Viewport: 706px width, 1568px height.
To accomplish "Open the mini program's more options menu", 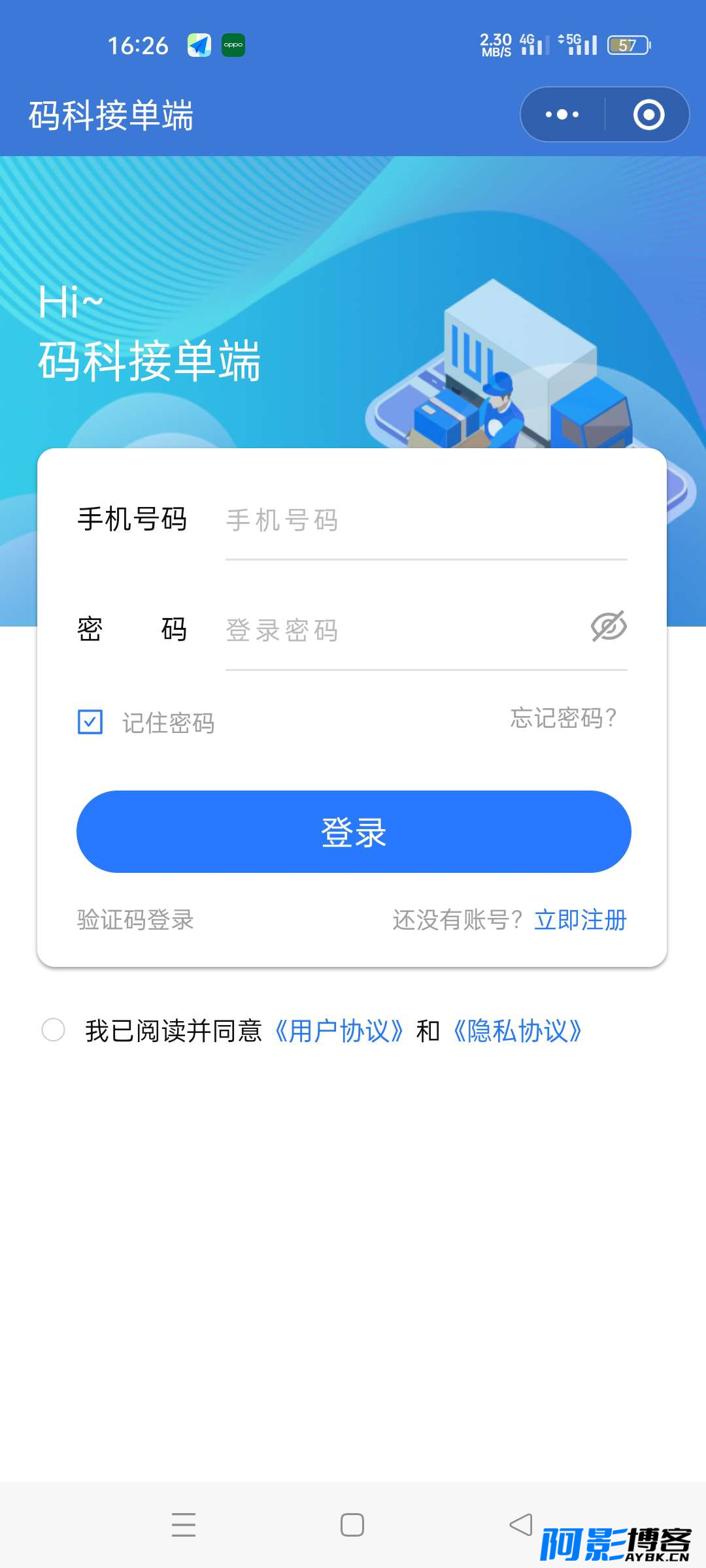I will pos(562,115).
